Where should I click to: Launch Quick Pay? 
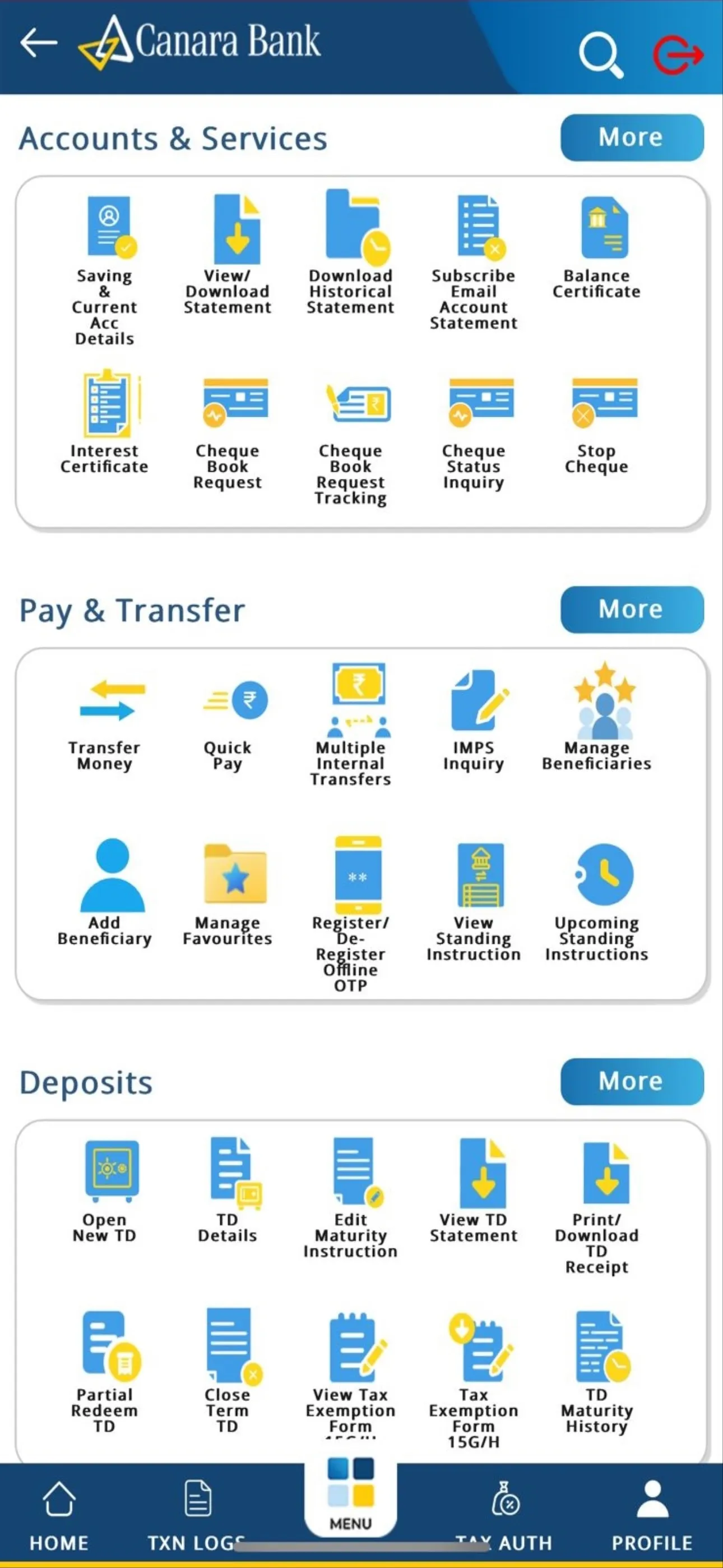(228, 725)
